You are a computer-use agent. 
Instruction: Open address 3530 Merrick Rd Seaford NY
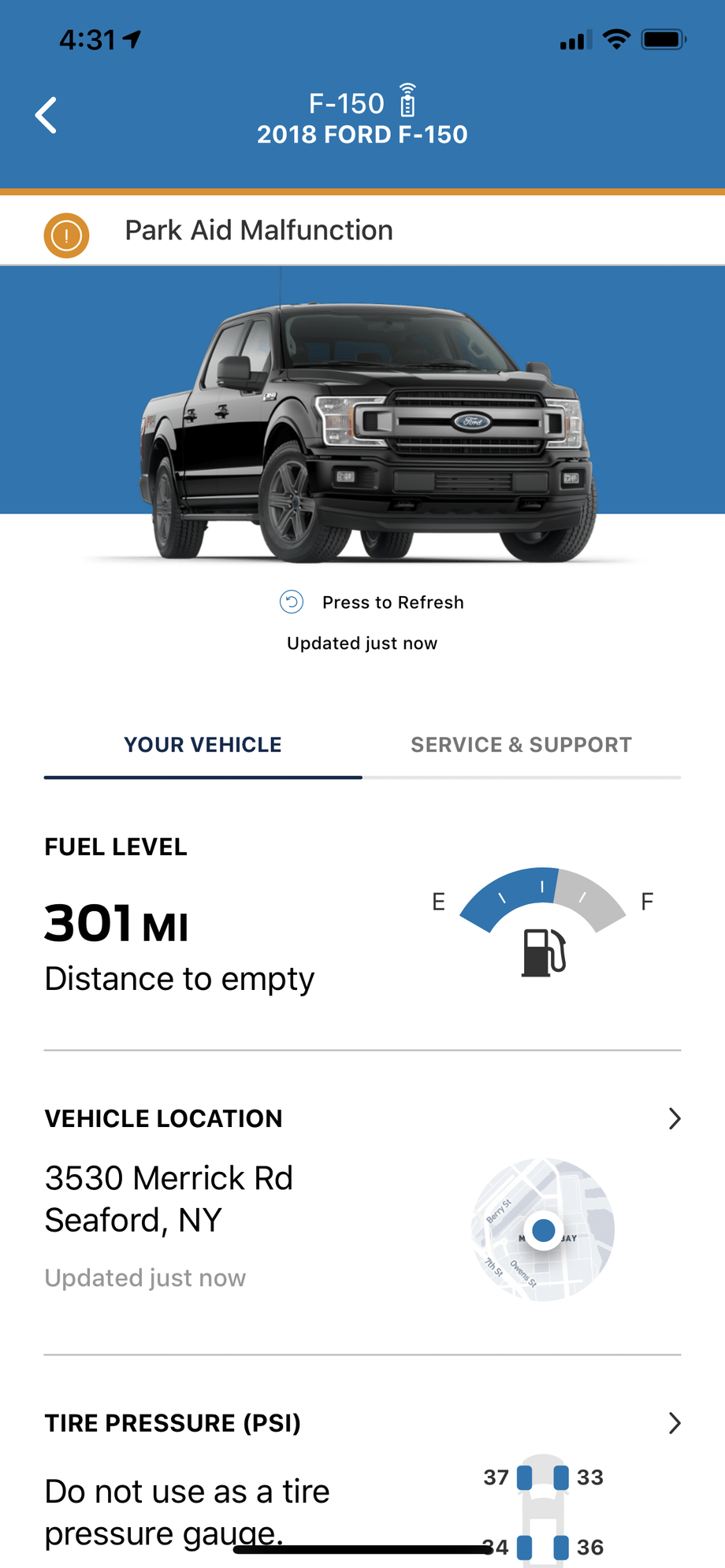[x=169, y=1198]
